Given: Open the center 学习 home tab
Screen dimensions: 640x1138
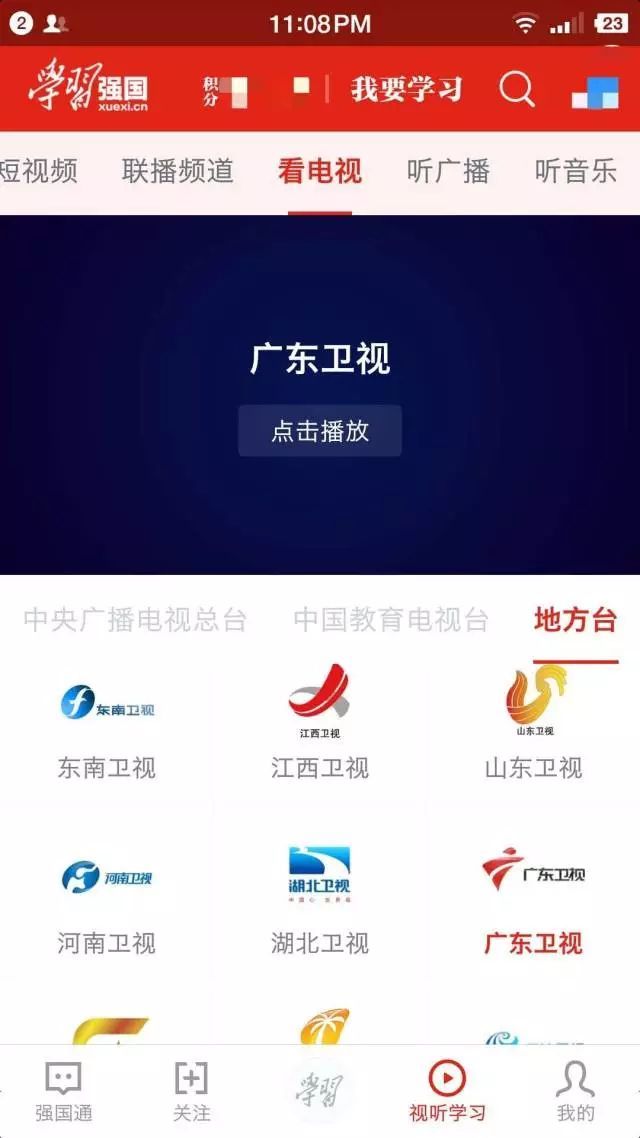Looking at the screenshot, I should click(x=320, y=1090).
